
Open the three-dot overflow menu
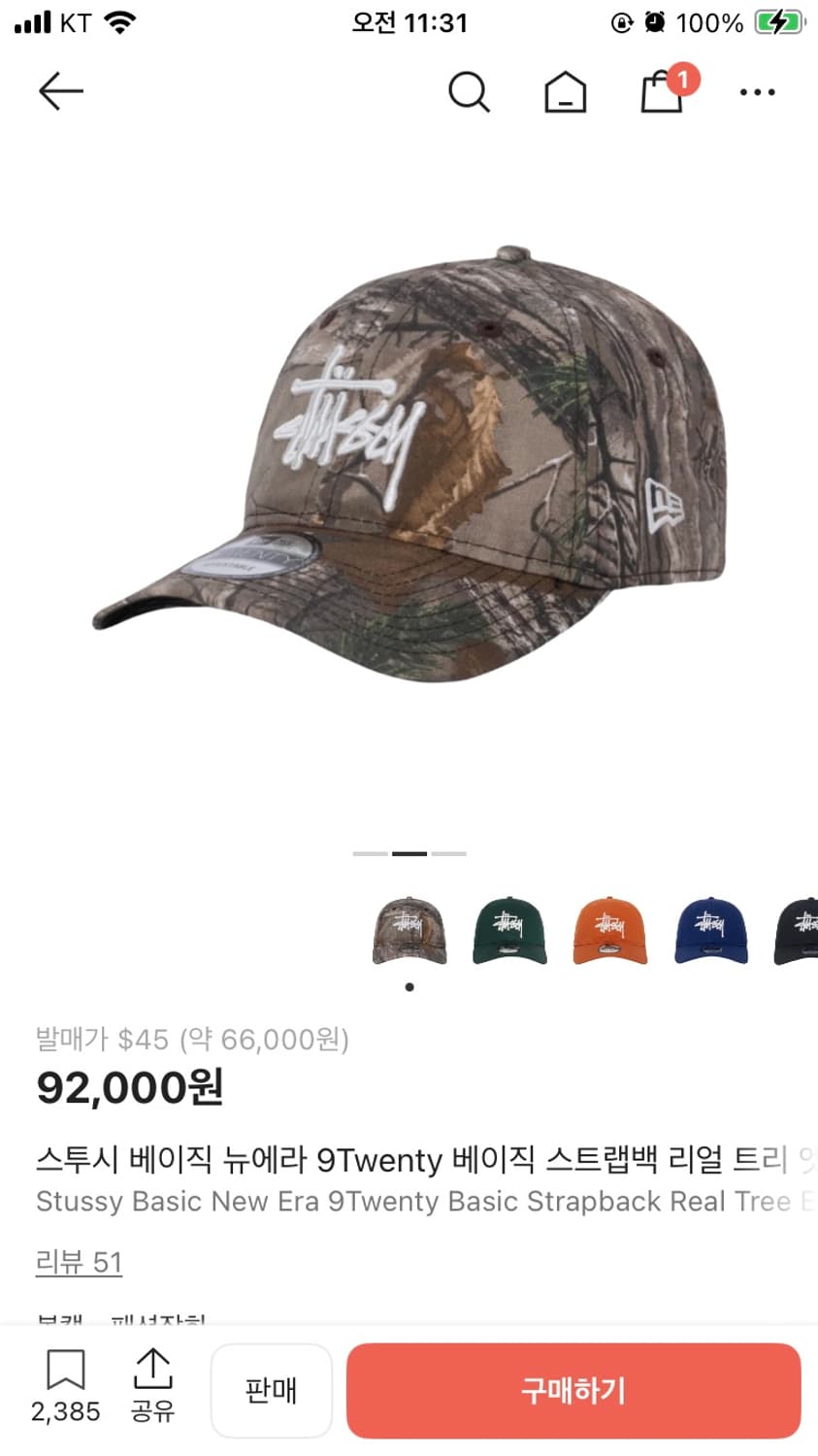(x=757, y=93)
